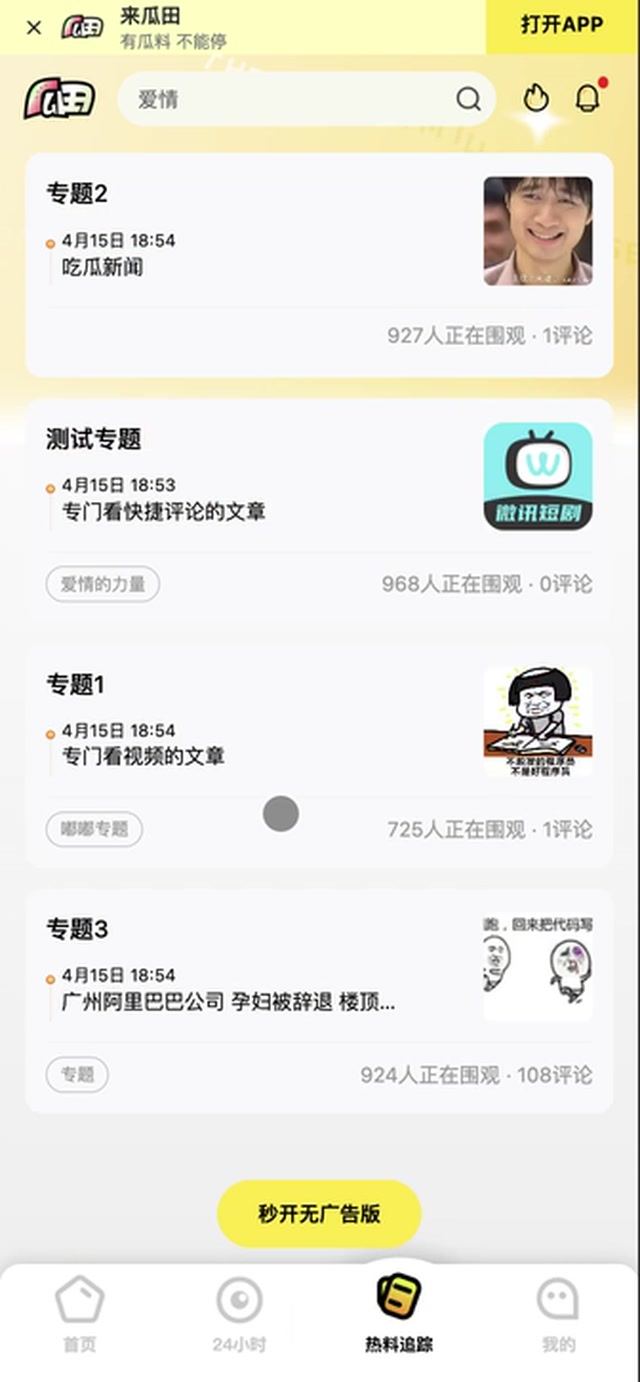Tap the 秒开无广告版 button
This screenshot has width=640, height=1382.
pos(319,1214)
